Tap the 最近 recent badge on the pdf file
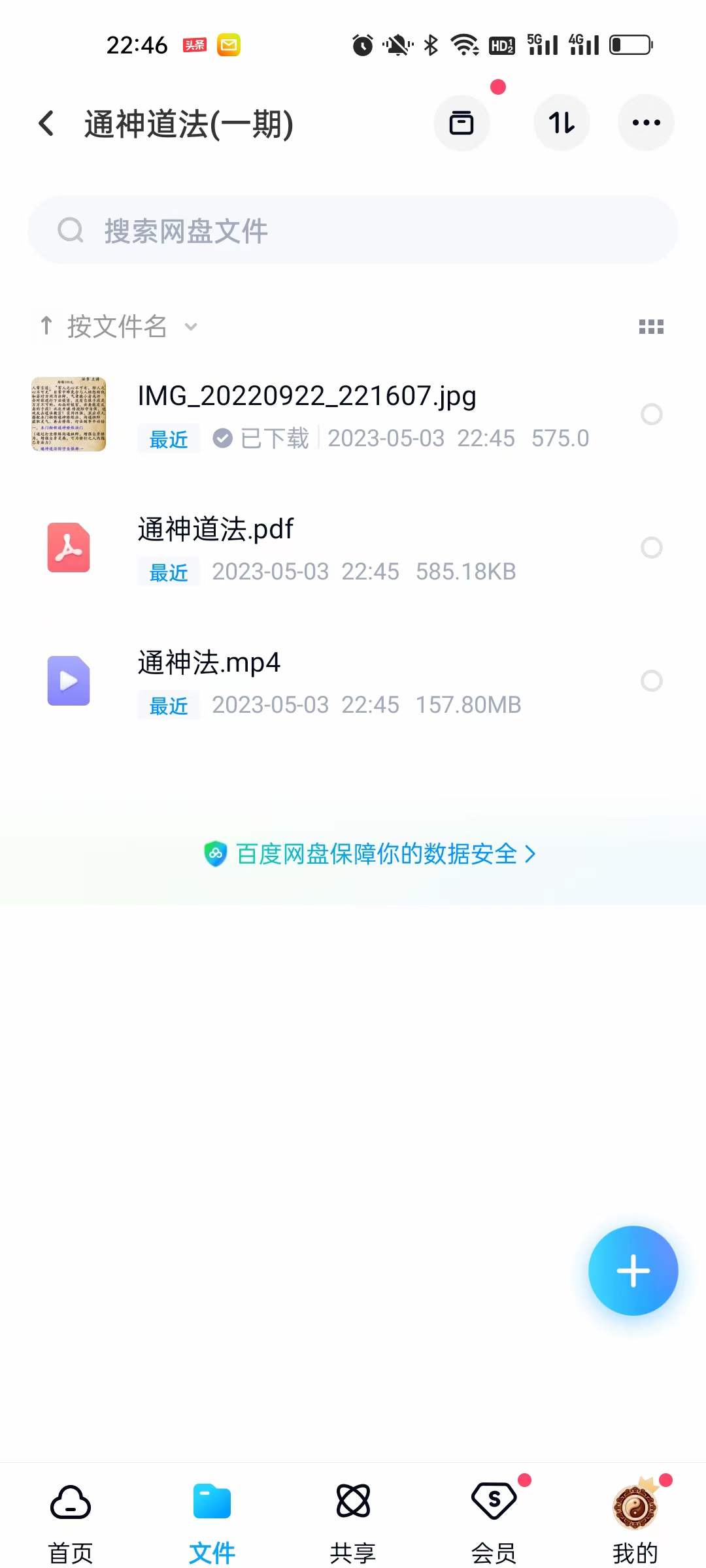The width and height of the screenshot is (706, 1568). (x=167, y=571)
